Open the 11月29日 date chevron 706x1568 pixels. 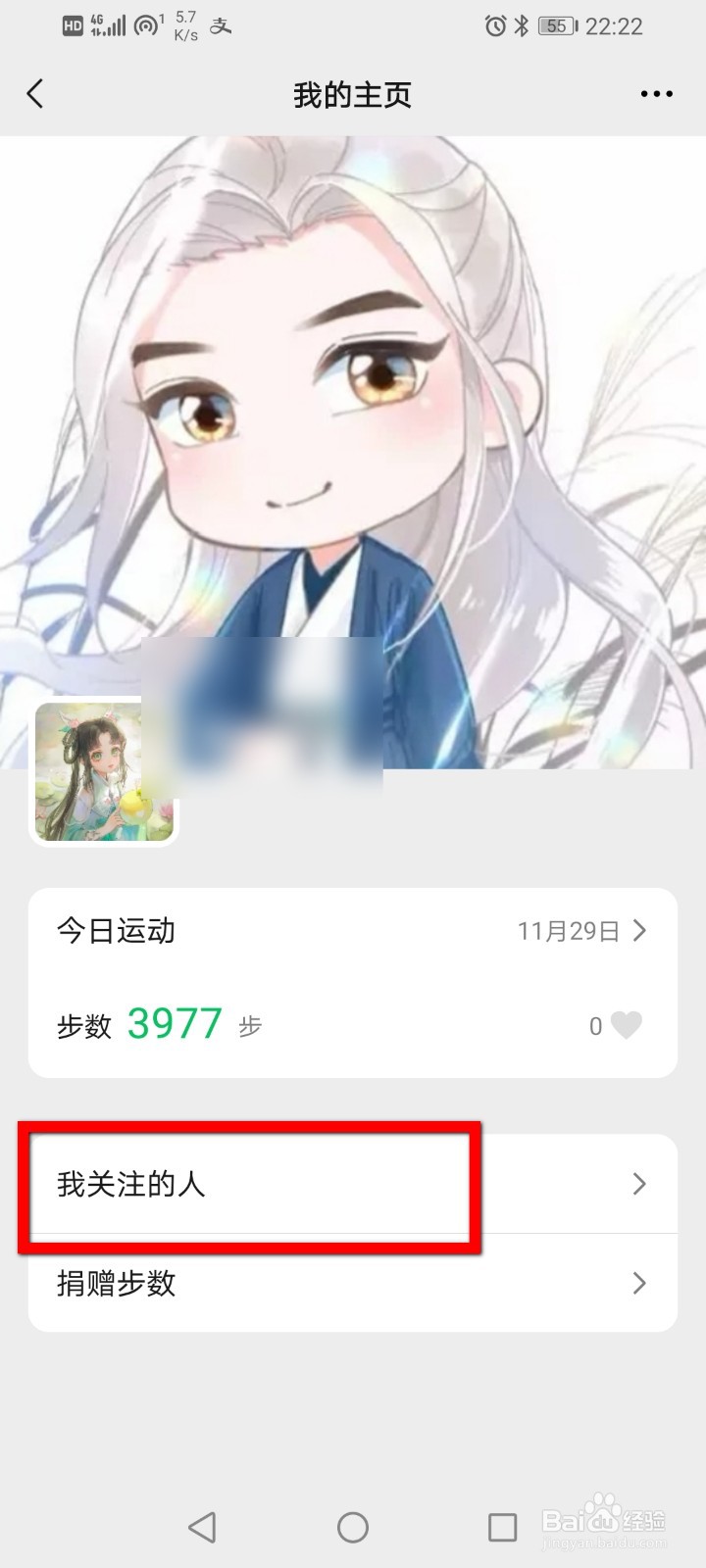(642, 931)
